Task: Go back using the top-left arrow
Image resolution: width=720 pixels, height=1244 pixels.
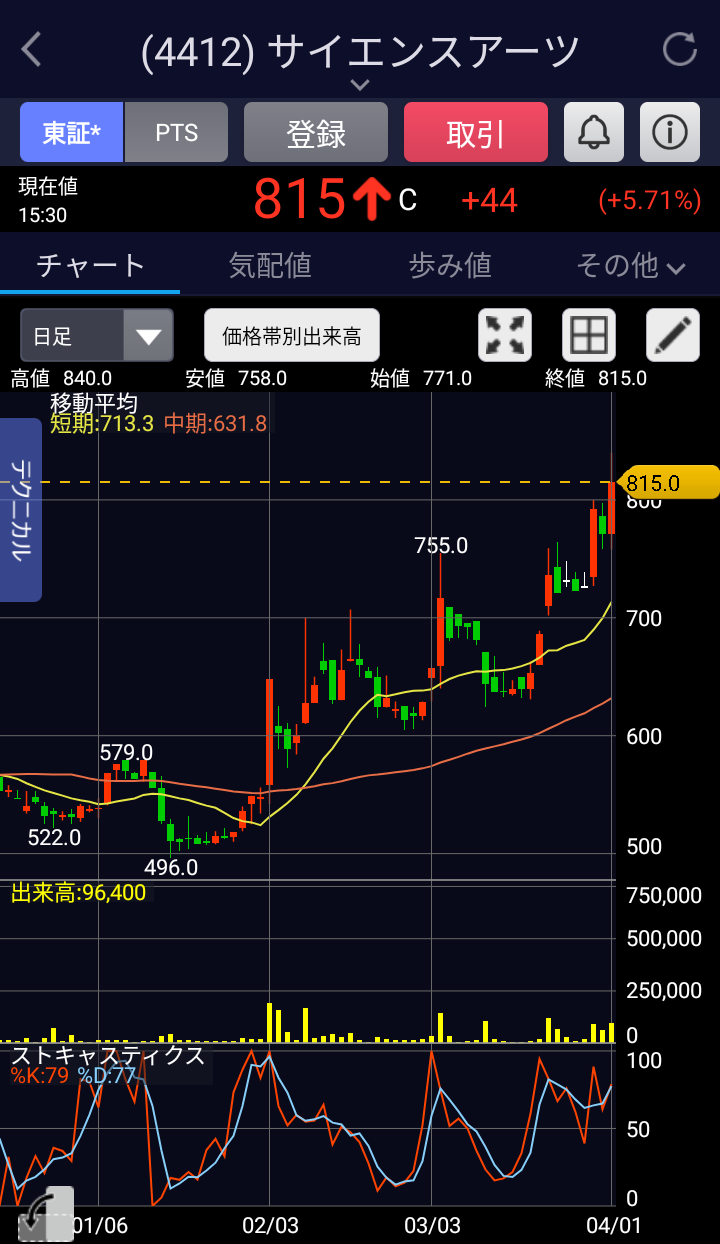Action: (32, 49)
